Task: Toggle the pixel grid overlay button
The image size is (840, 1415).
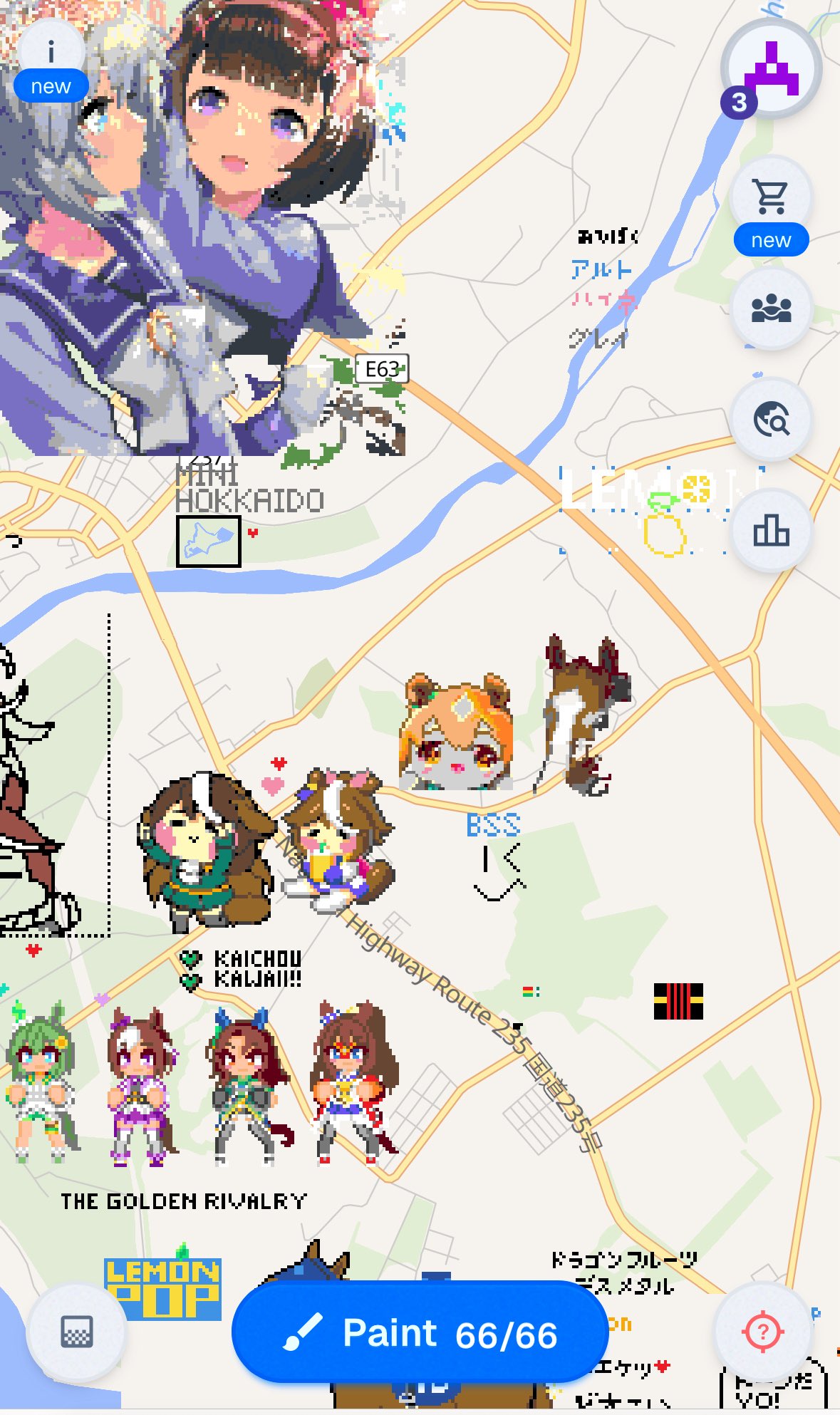Action: [x=77, y=1331]
